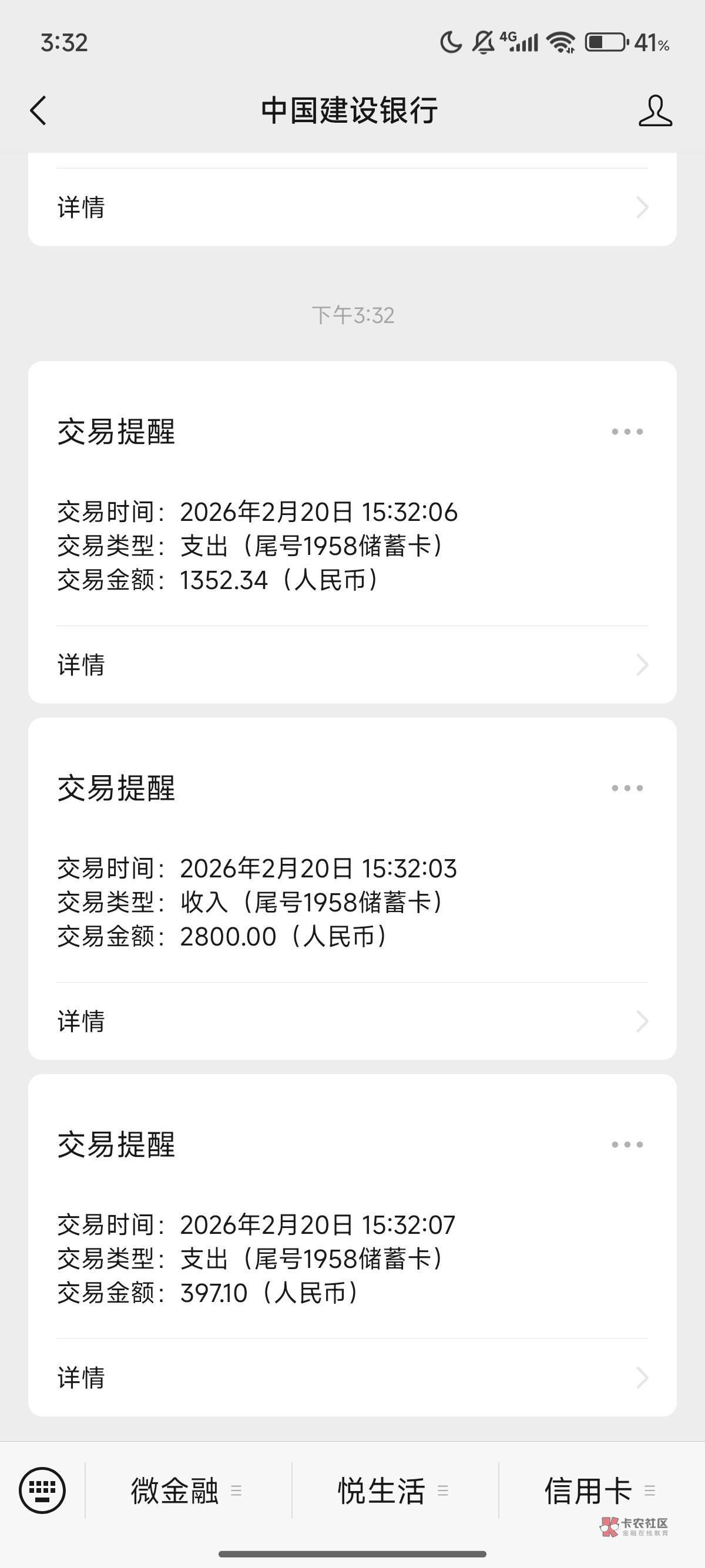The width and height of the screenshot is (705, 1568).
Task: Switch to keyboard input mode
Action: pyautogui.click(x=42, y=1490)
